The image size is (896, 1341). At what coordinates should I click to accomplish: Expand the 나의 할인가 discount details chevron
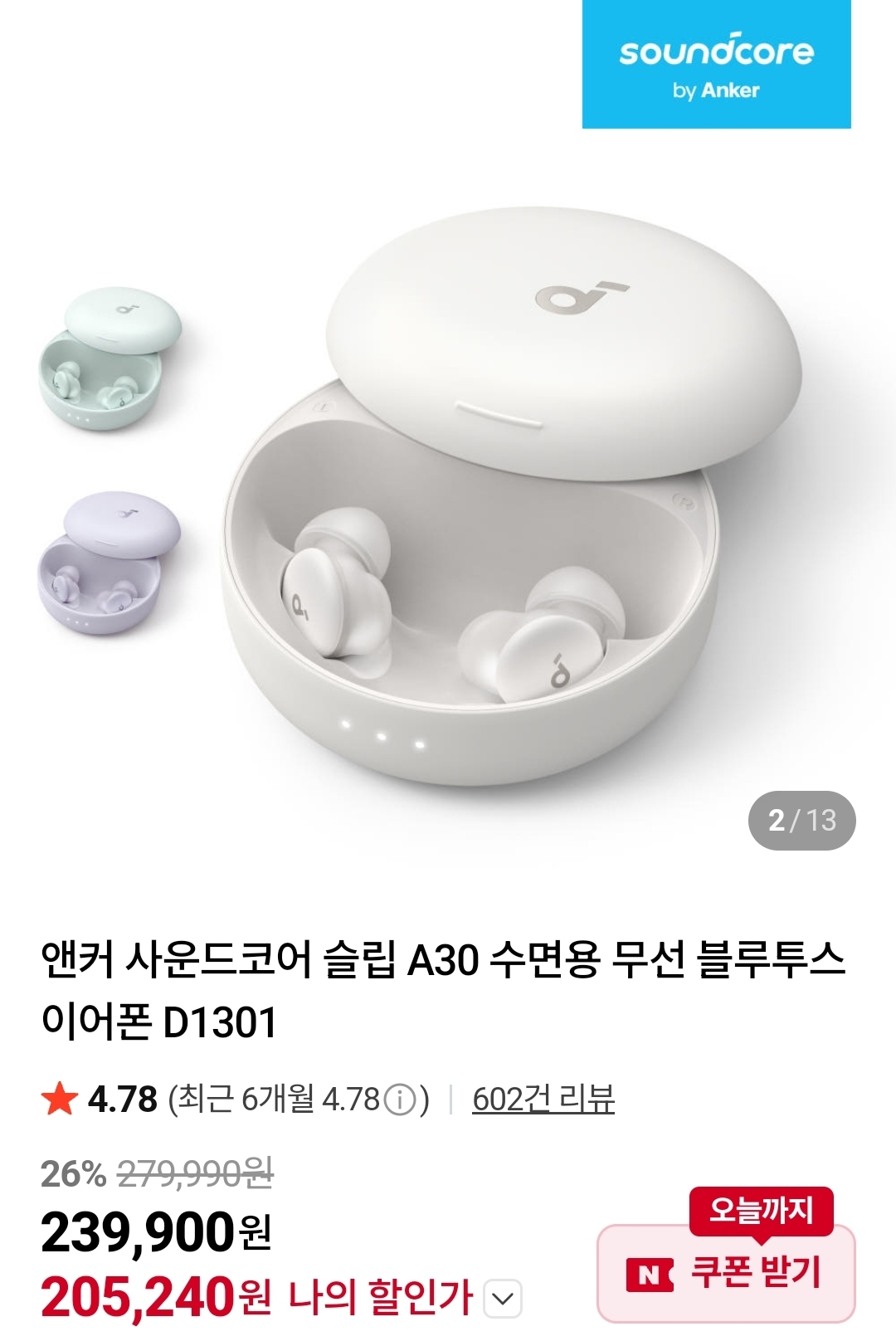pos(503,1299)
